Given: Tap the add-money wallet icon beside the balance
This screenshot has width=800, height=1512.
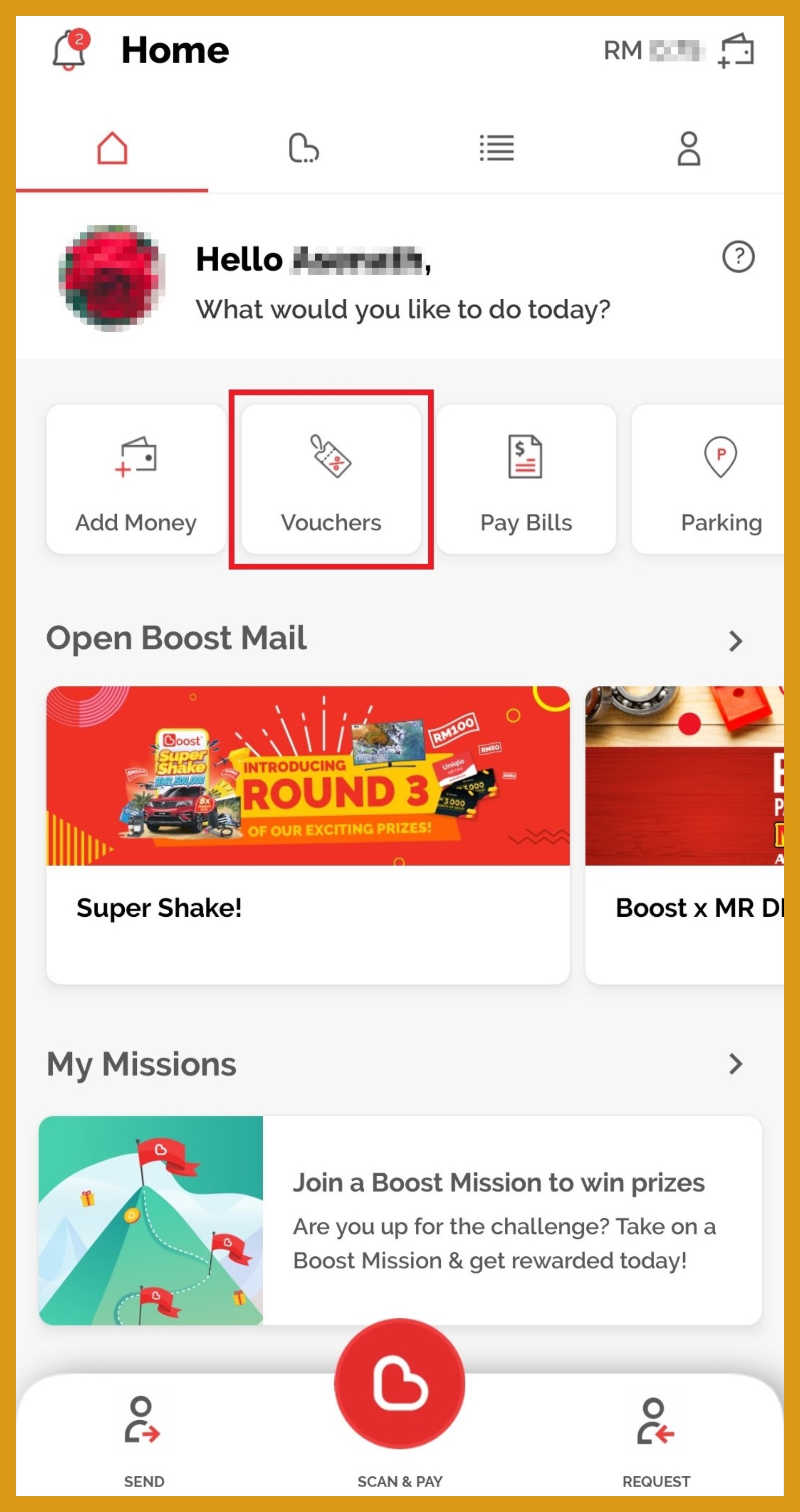Looking at the screenshot, I should [x=736, y=50].
